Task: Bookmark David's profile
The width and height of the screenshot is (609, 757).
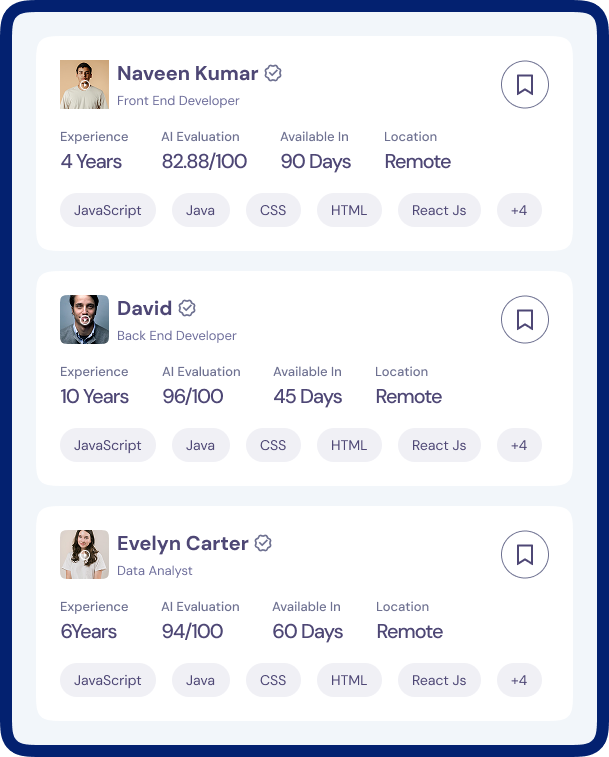Action: [x=524, y=320]
